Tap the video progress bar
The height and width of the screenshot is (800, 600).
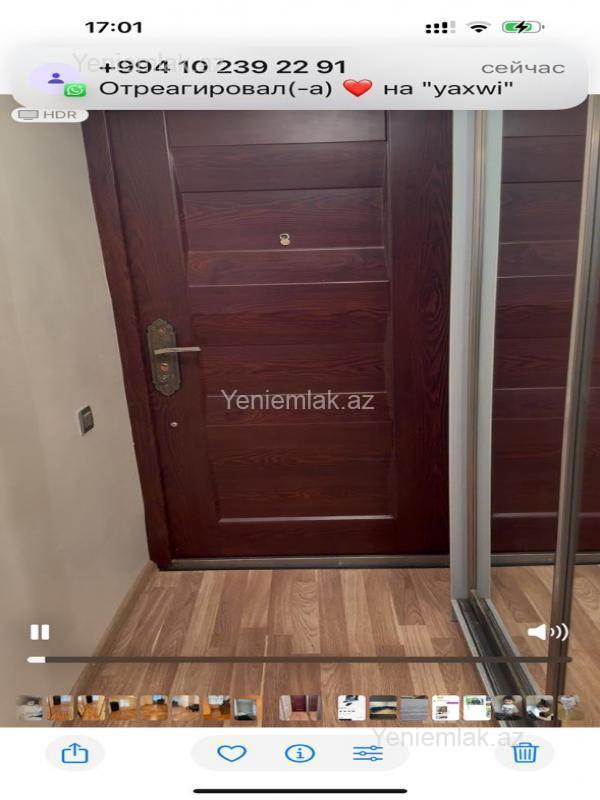[300, 660]
